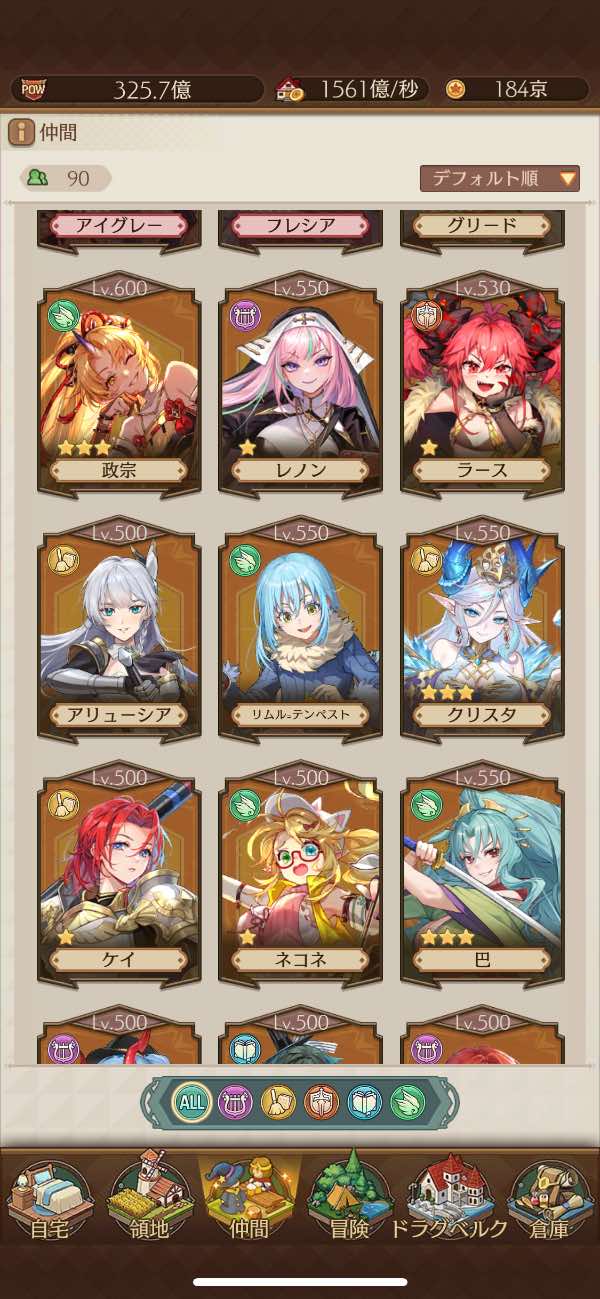Screen dimensions: 600x1299
Task: Select the ALL filter
Action: (x=191, y=1102)
